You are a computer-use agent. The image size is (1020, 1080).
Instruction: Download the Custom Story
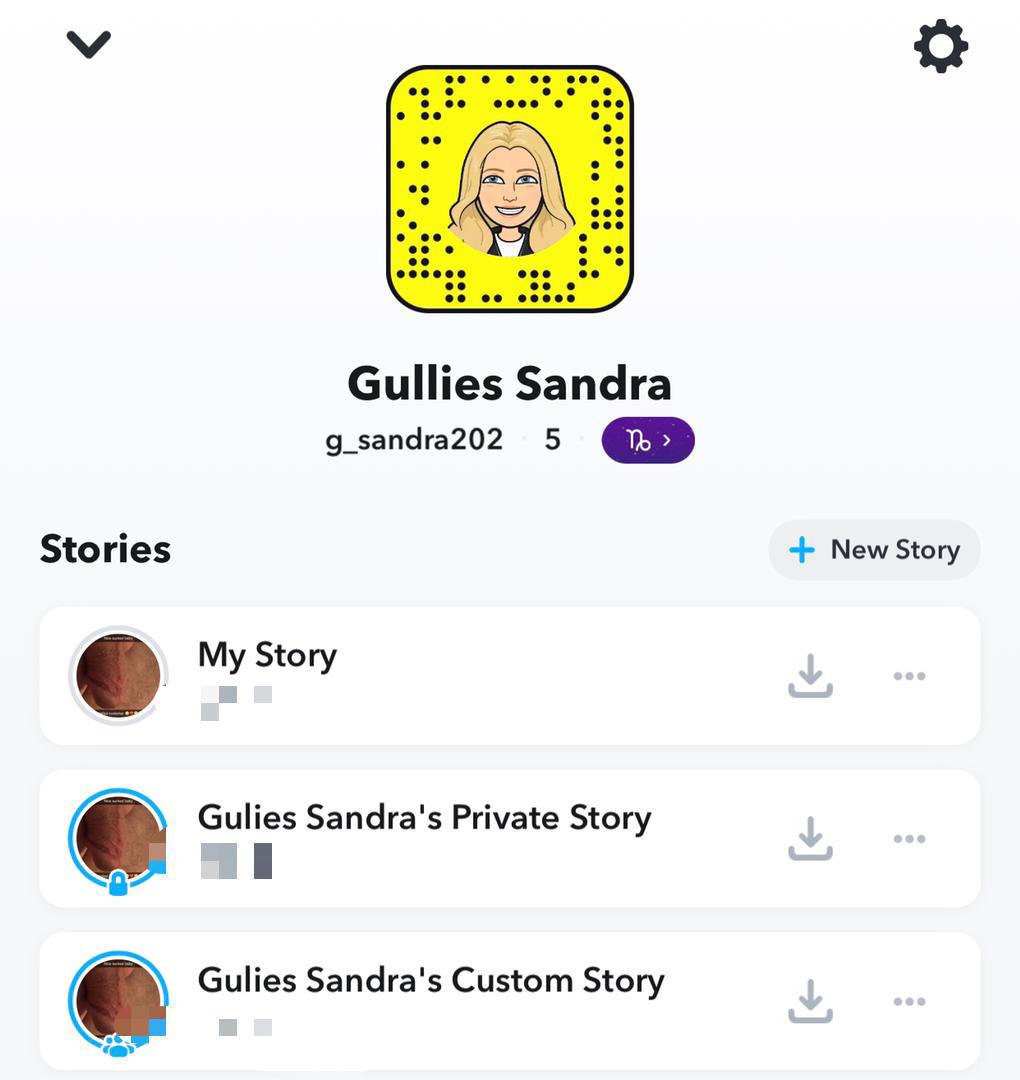click(x=810, y=1001)
